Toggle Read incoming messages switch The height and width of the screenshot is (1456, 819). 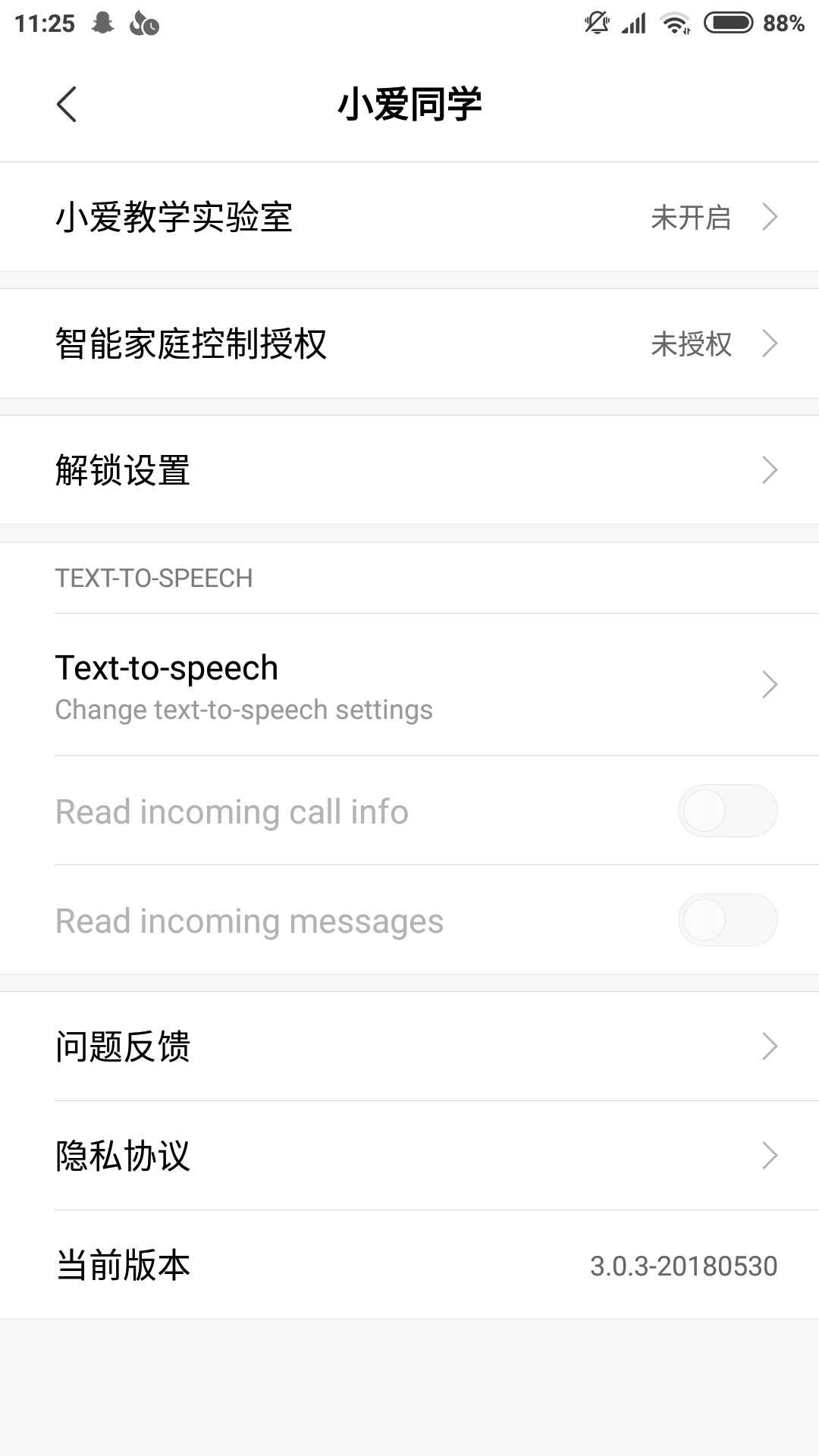727,920
